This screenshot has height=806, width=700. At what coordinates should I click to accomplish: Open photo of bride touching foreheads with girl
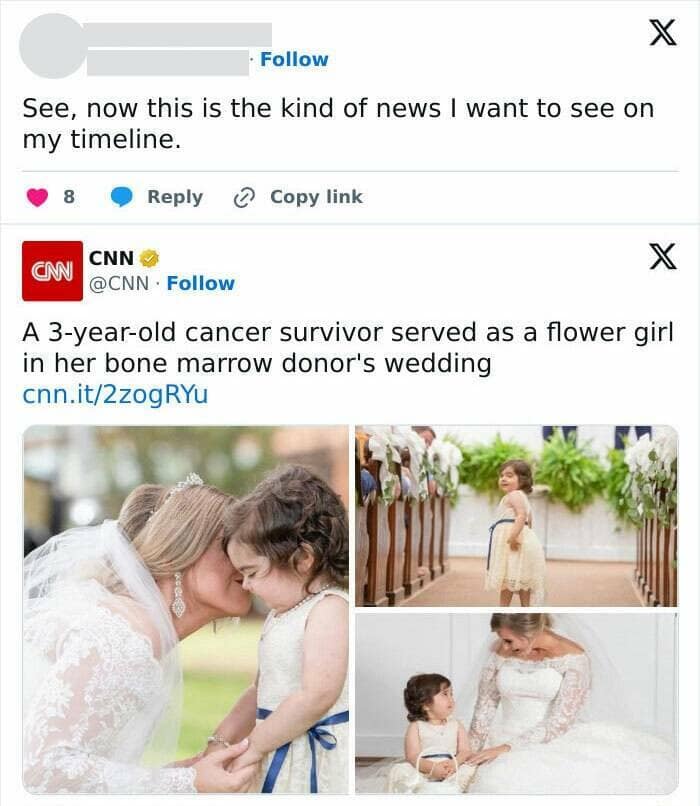click(186, 609)
